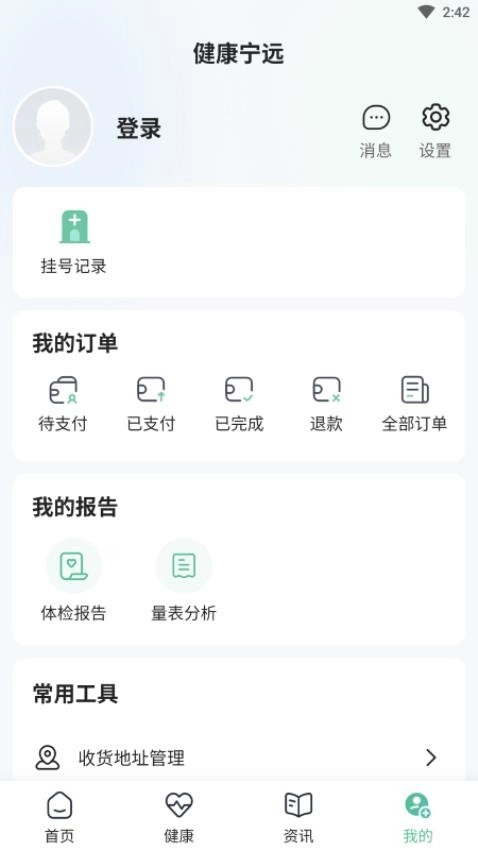Switch to the 健康 health tab

click(x=179, y=817)
